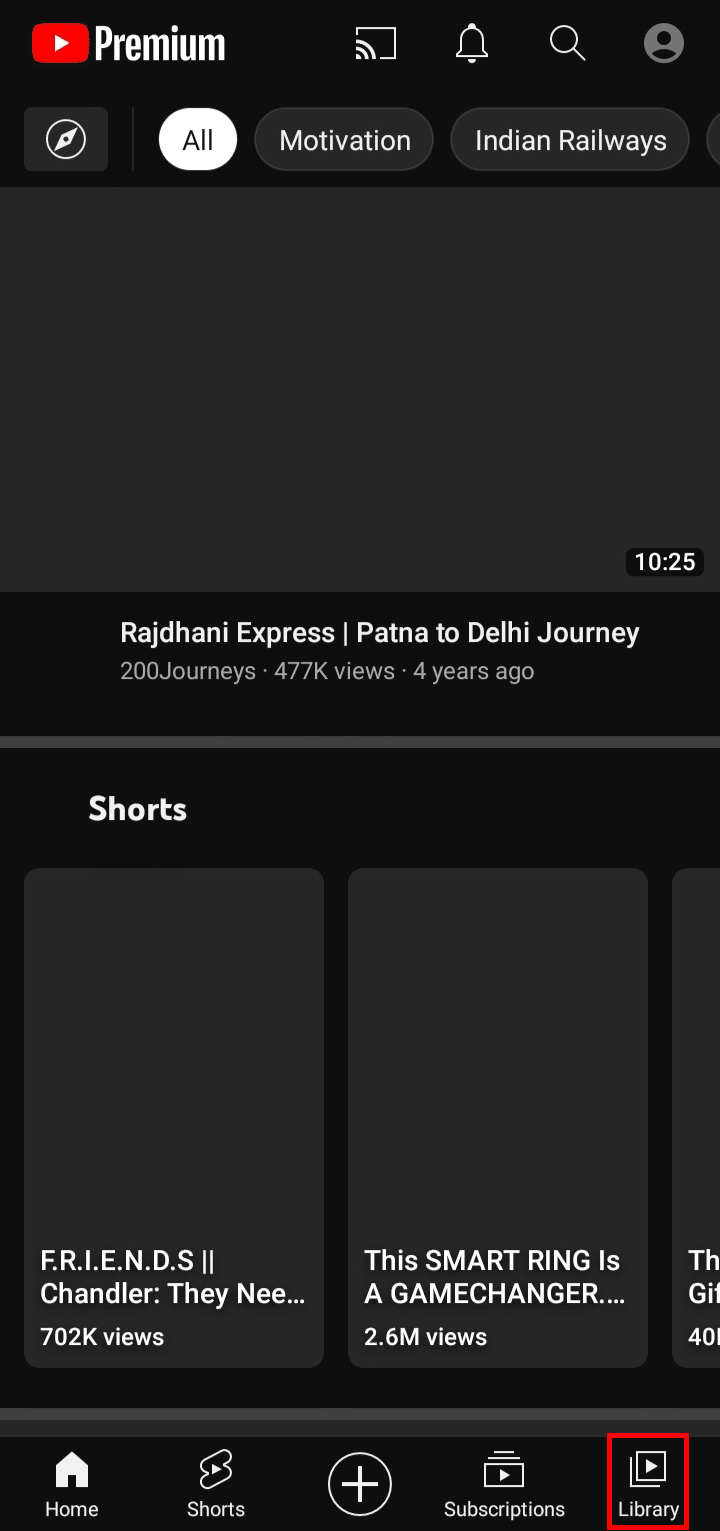
Task: Open the SMART RING short
Action: point(497,1116)
